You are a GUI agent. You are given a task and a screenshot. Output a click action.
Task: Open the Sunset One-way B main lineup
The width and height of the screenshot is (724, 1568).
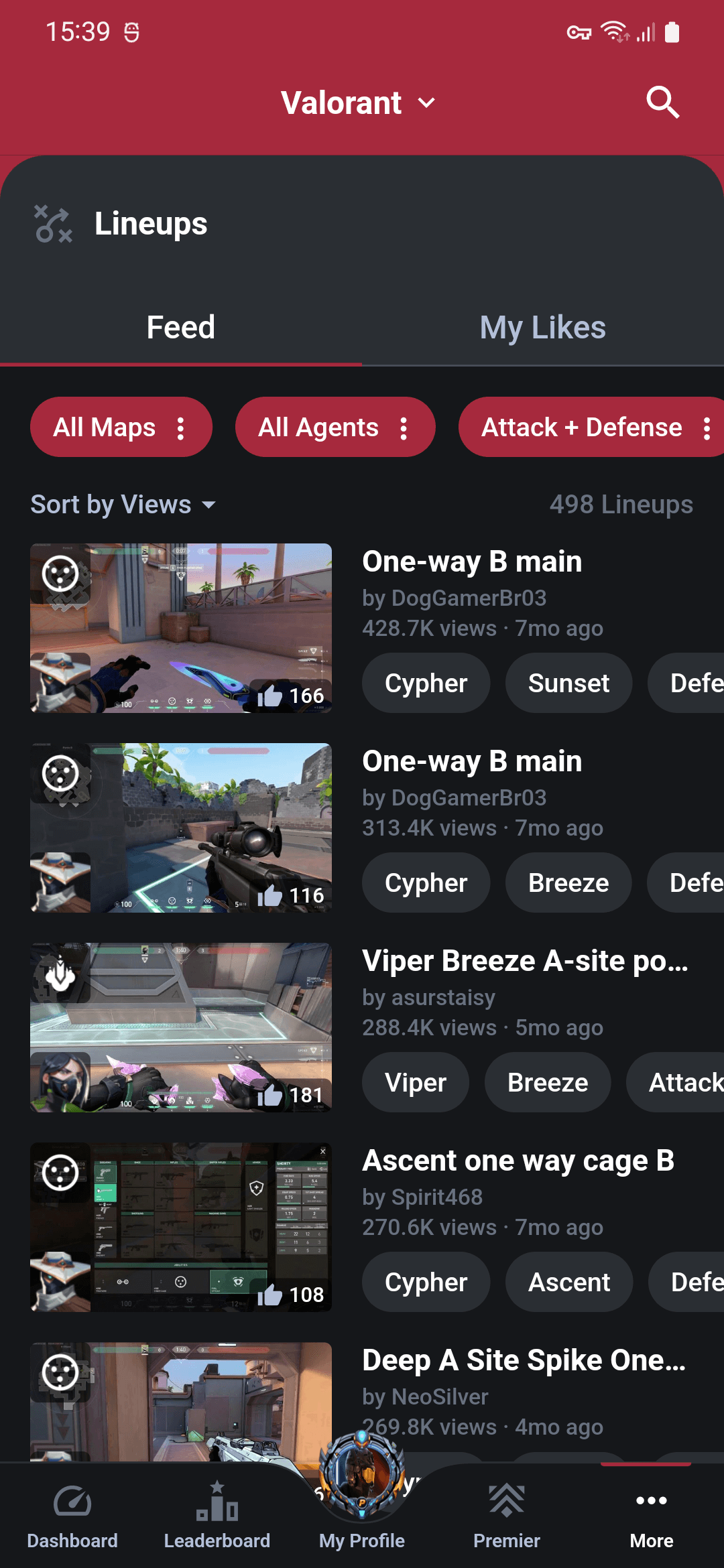472,562
